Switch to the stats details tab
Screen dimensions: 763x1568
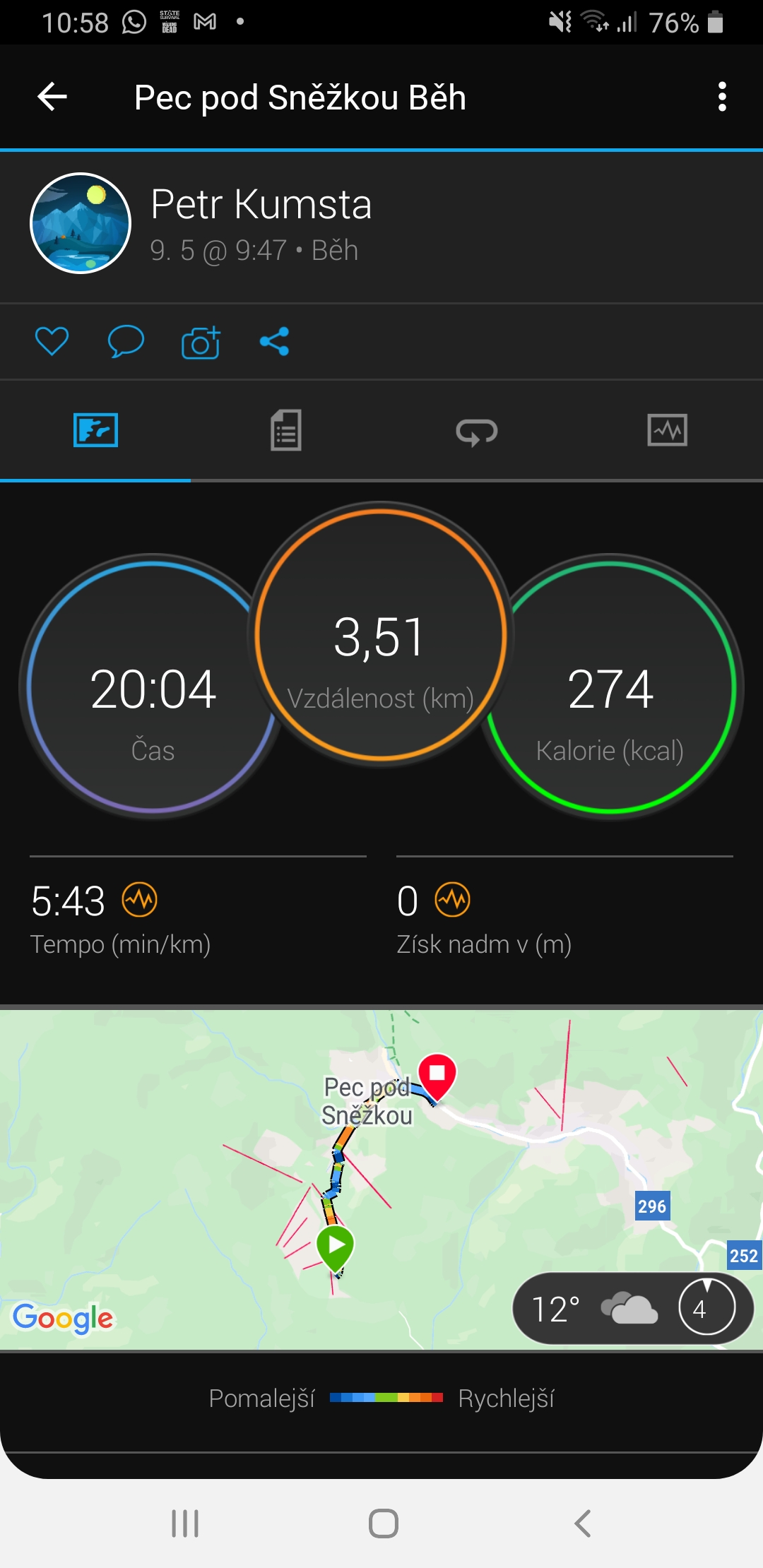coord(286,430)
